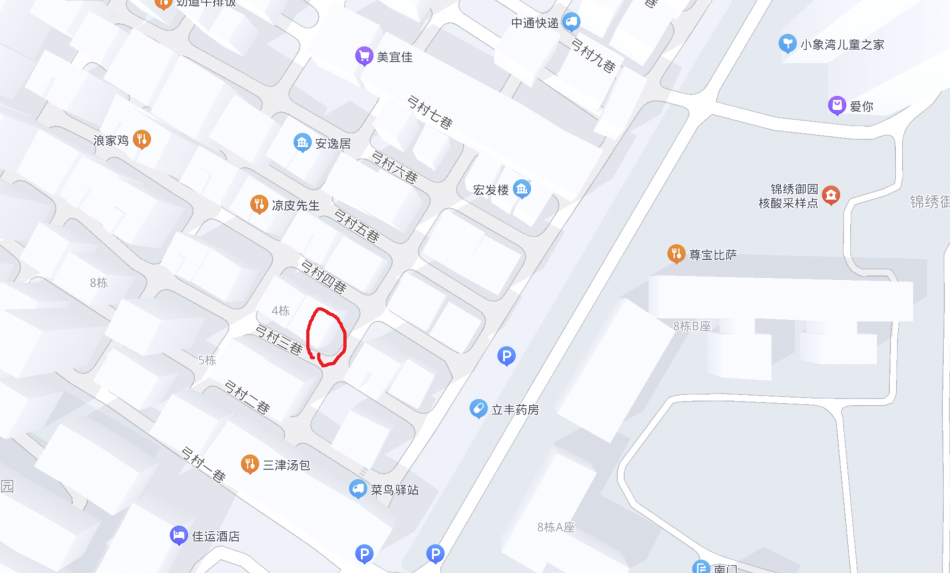Tap the 美宜佳 store marker
950x573 pixels.
(364, 57)
